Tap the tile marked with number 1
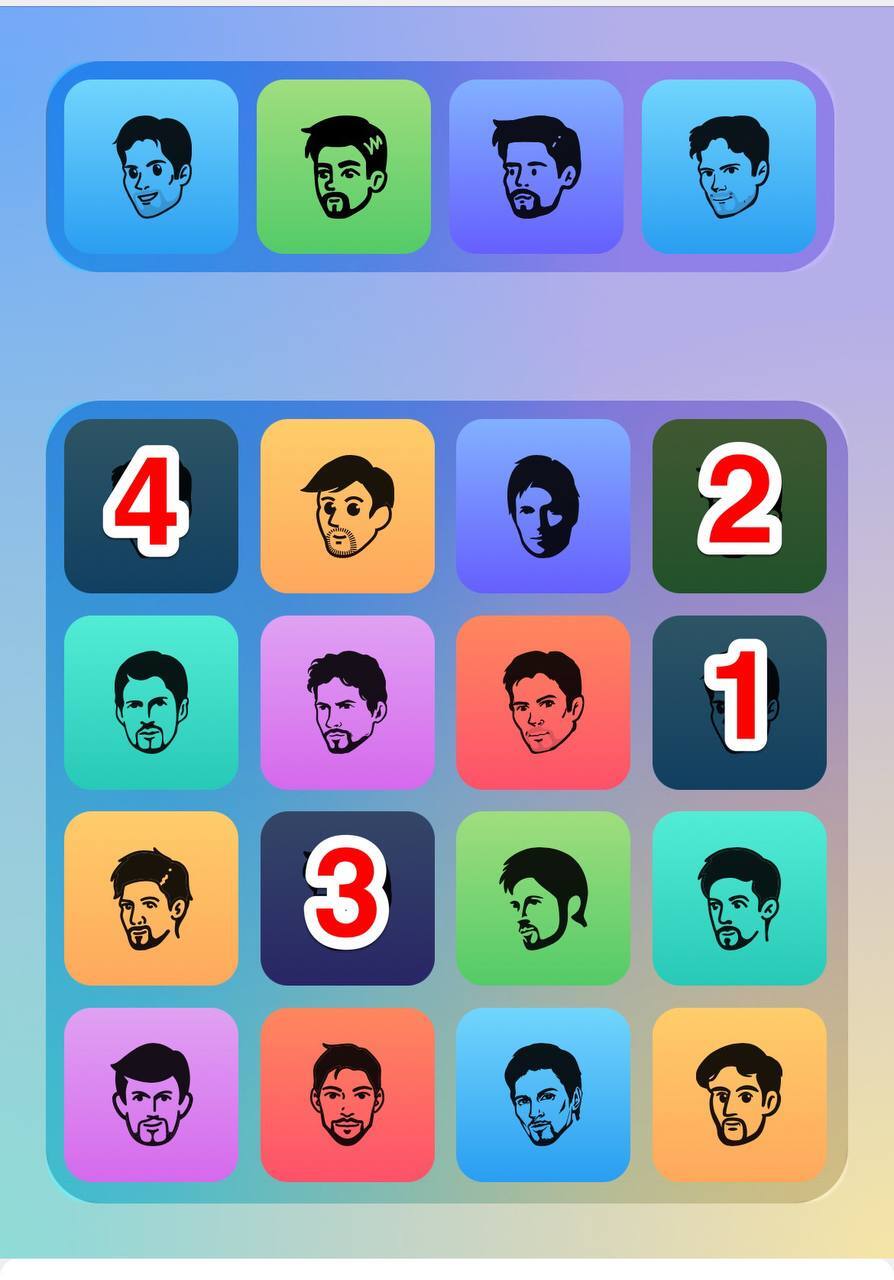The width and height of the screenshot is (894, 1280). click(x=739, y=702)
